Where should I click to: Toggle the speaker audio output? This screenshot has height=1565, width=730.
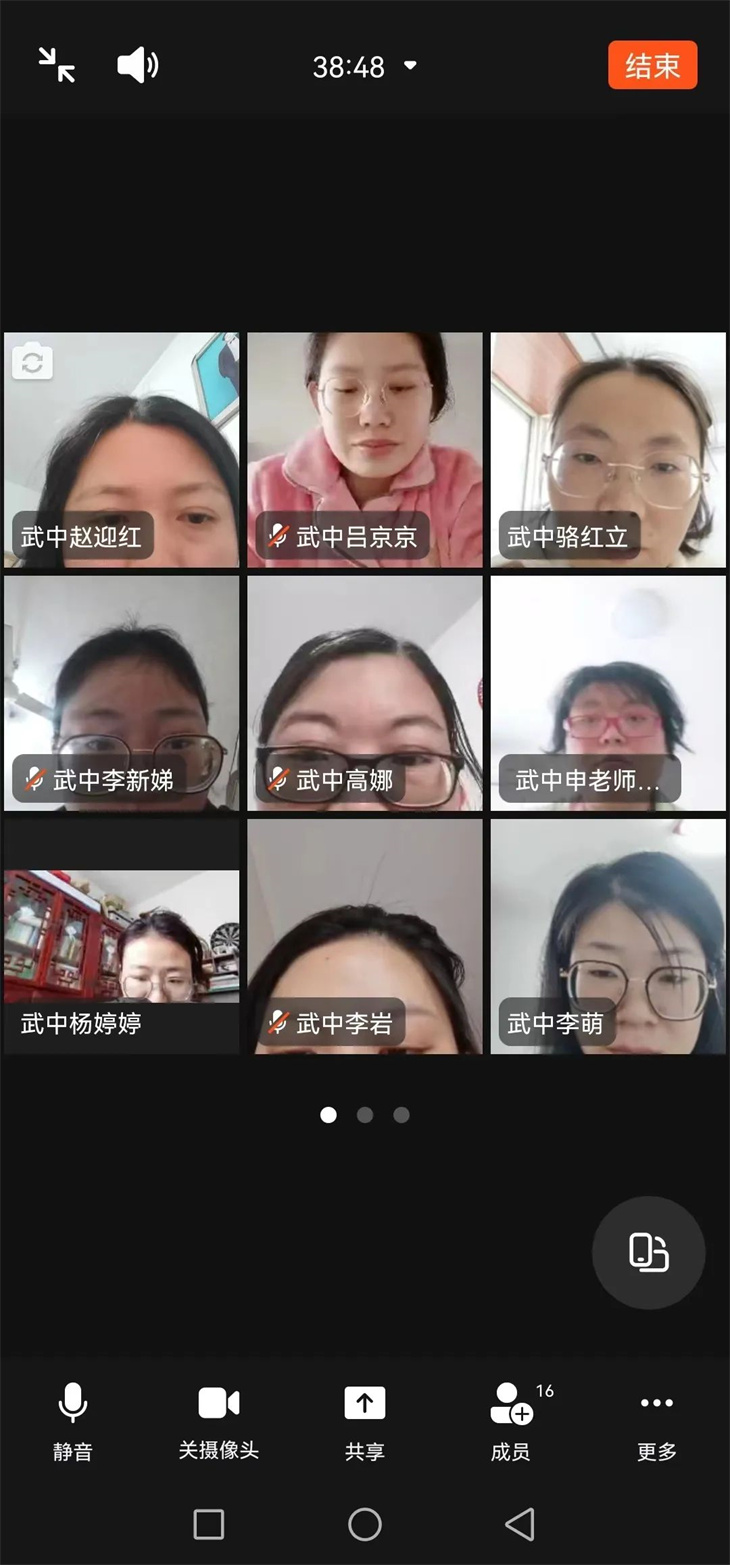tap(137, 65)
